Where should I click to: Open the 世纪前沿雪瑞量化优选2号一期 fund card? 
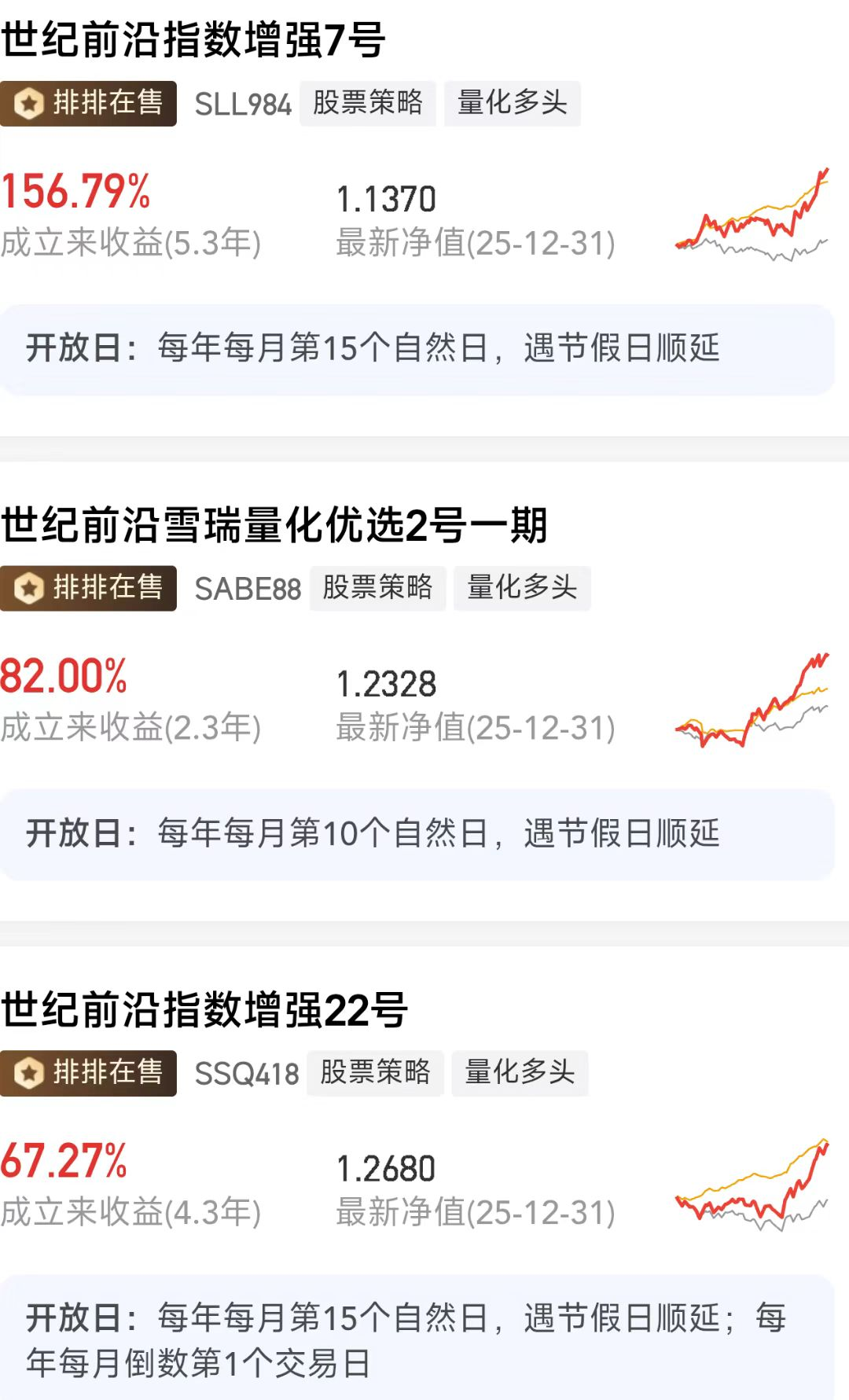[274, 524]
